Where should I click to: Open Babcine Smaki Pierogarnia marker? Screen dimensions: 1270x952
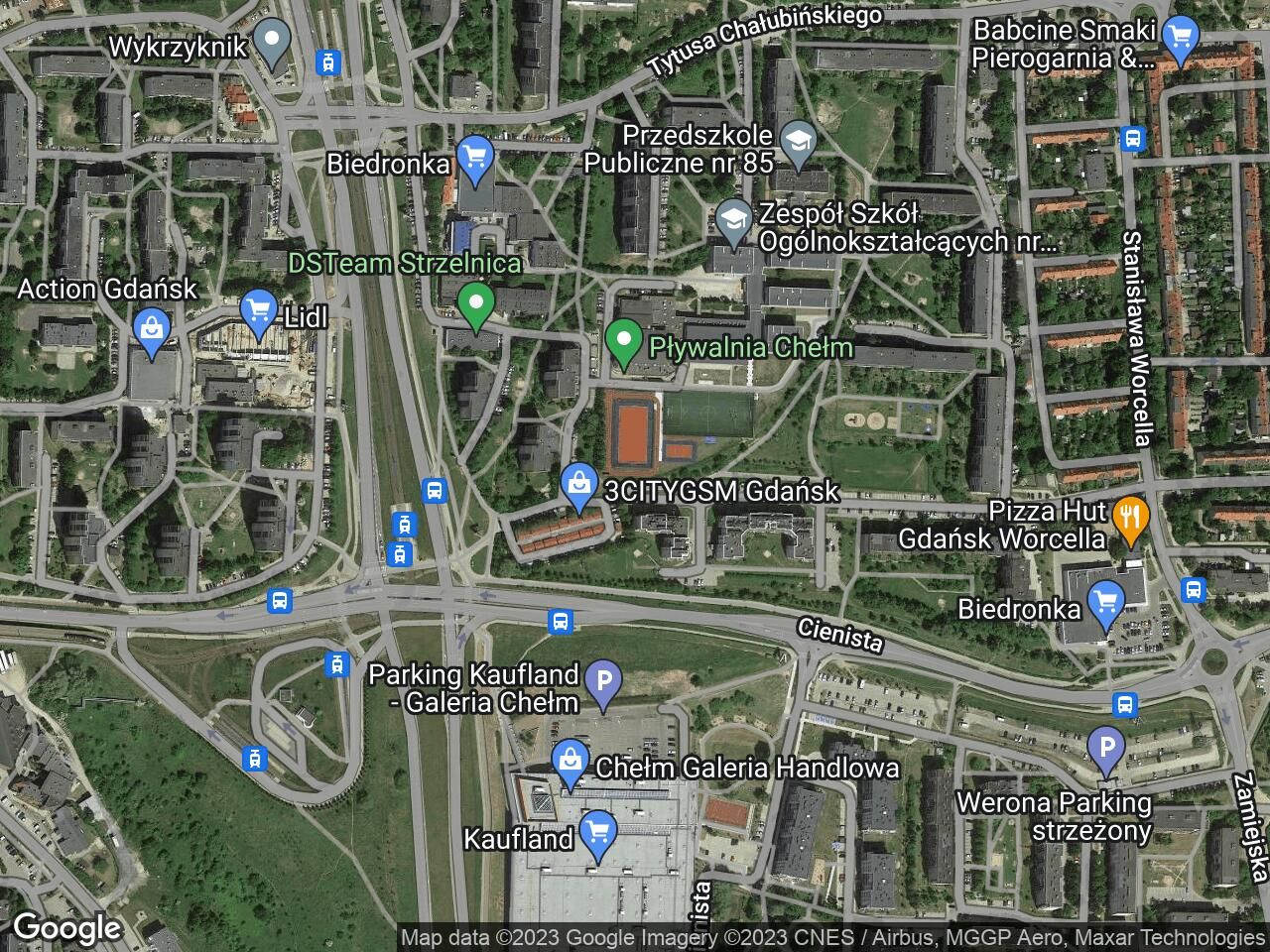pos(1180,39)
